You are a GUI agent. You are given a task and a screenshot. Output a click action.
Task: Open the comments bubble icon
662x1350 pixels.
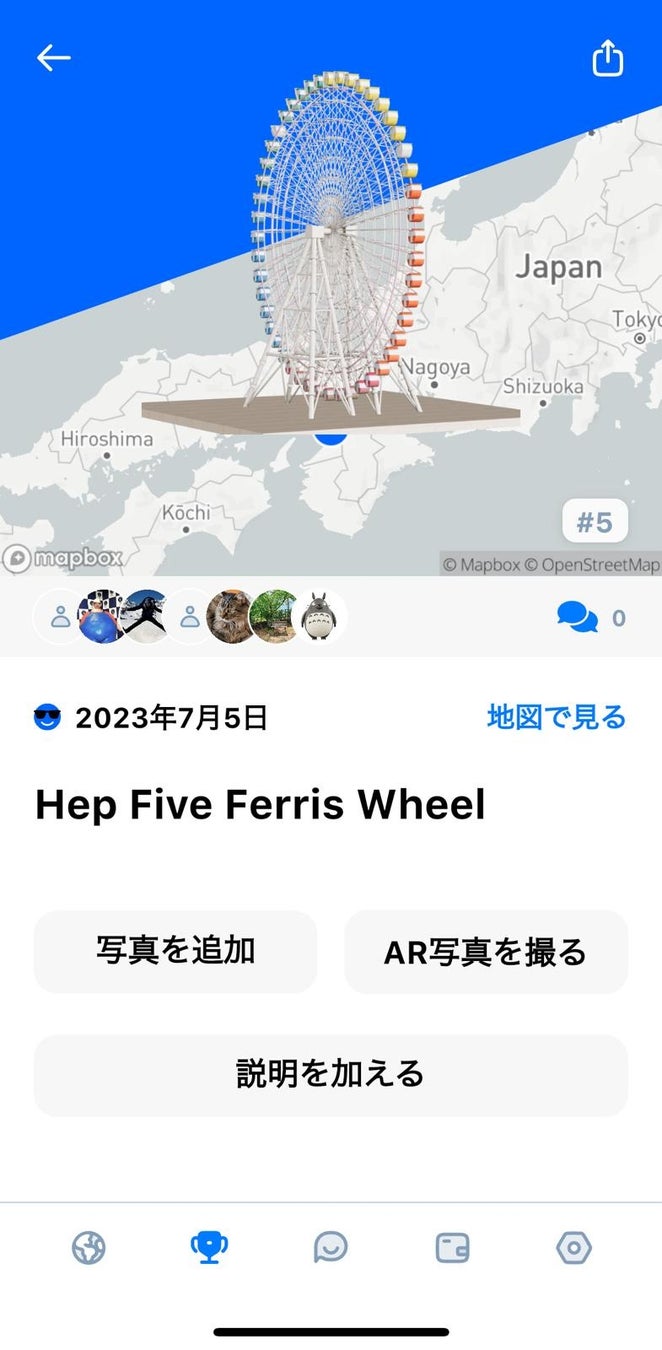point(577,618)
